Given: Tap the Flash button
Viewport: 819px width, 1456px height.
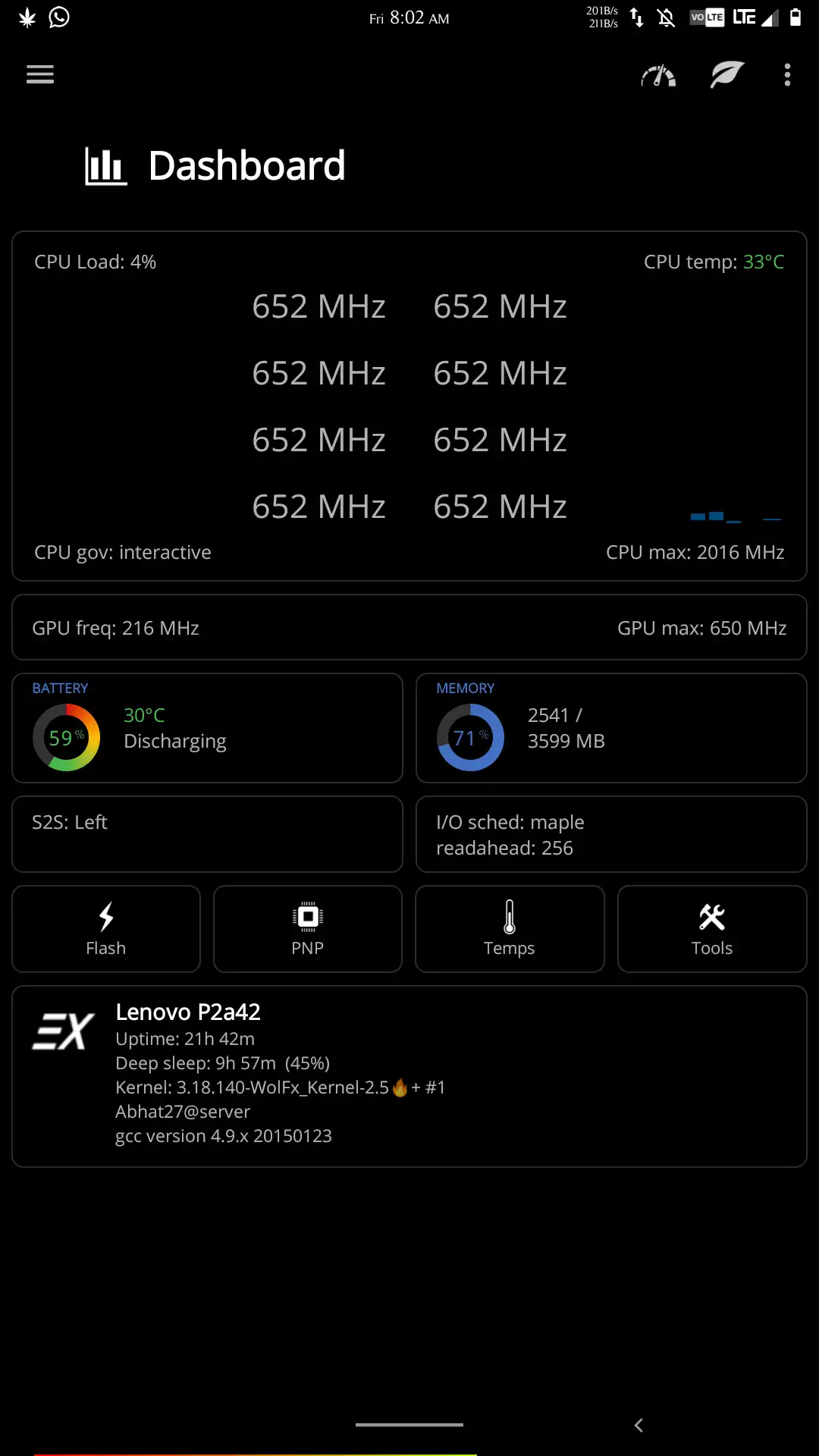Looking at the screenshot, I should [x=106, y=929].
